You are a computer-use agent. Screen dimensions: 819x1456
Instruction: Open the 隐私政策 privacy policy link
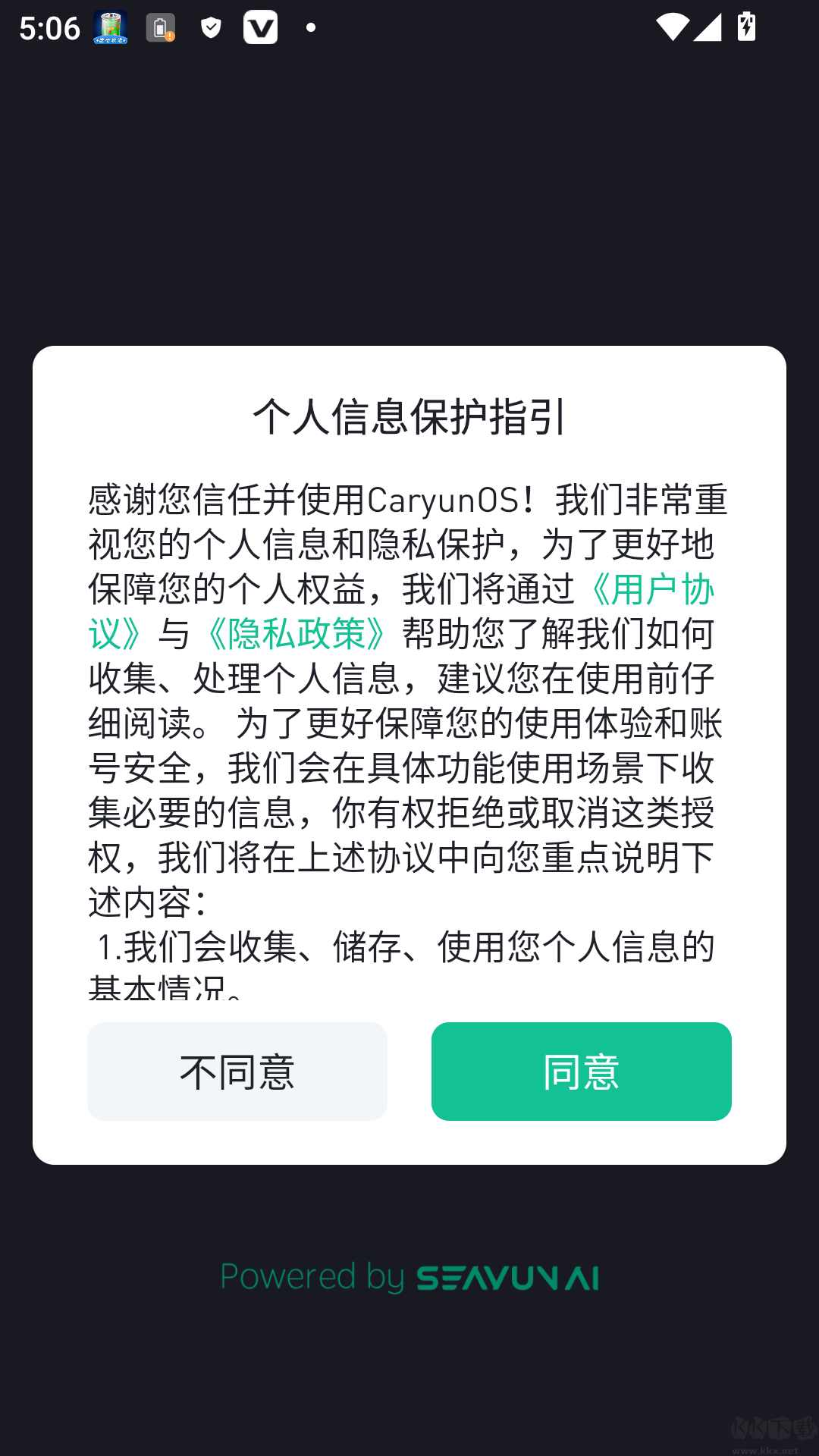294,635
